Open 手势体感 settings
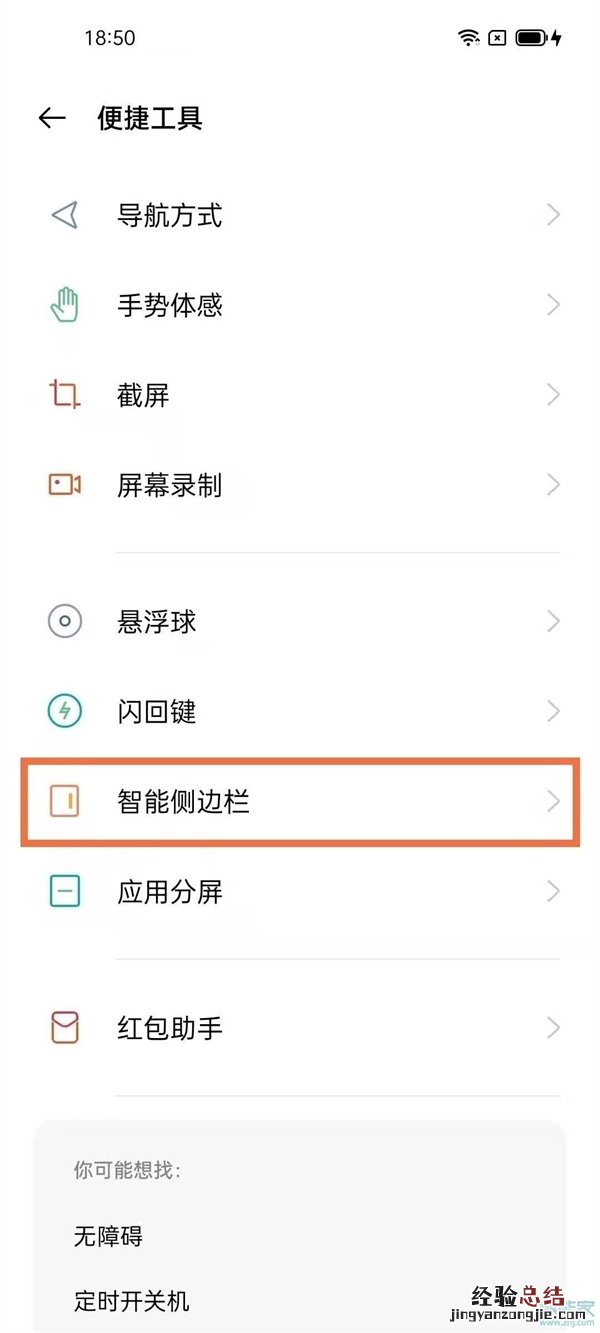 pyautogui.click(x=300, y=305)
